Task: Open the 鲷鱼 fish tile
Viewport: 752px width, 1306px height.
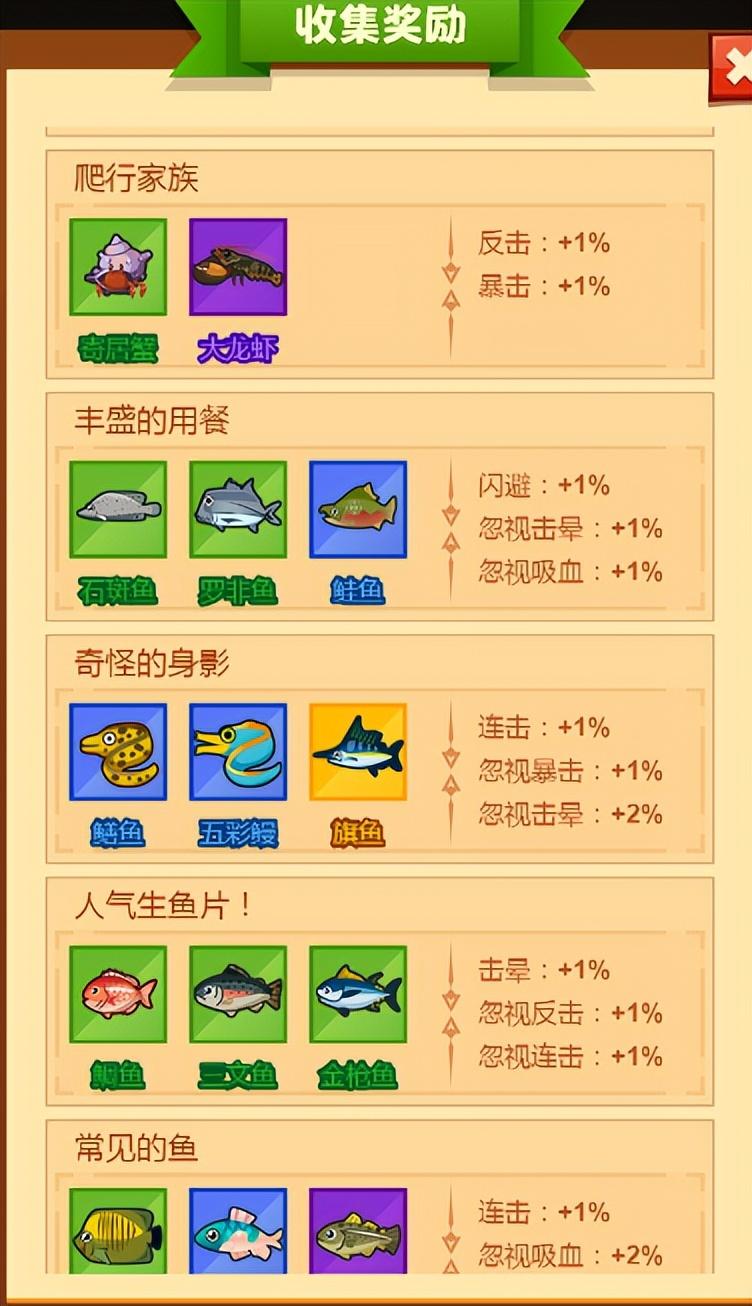Action: tap(118, 994)
